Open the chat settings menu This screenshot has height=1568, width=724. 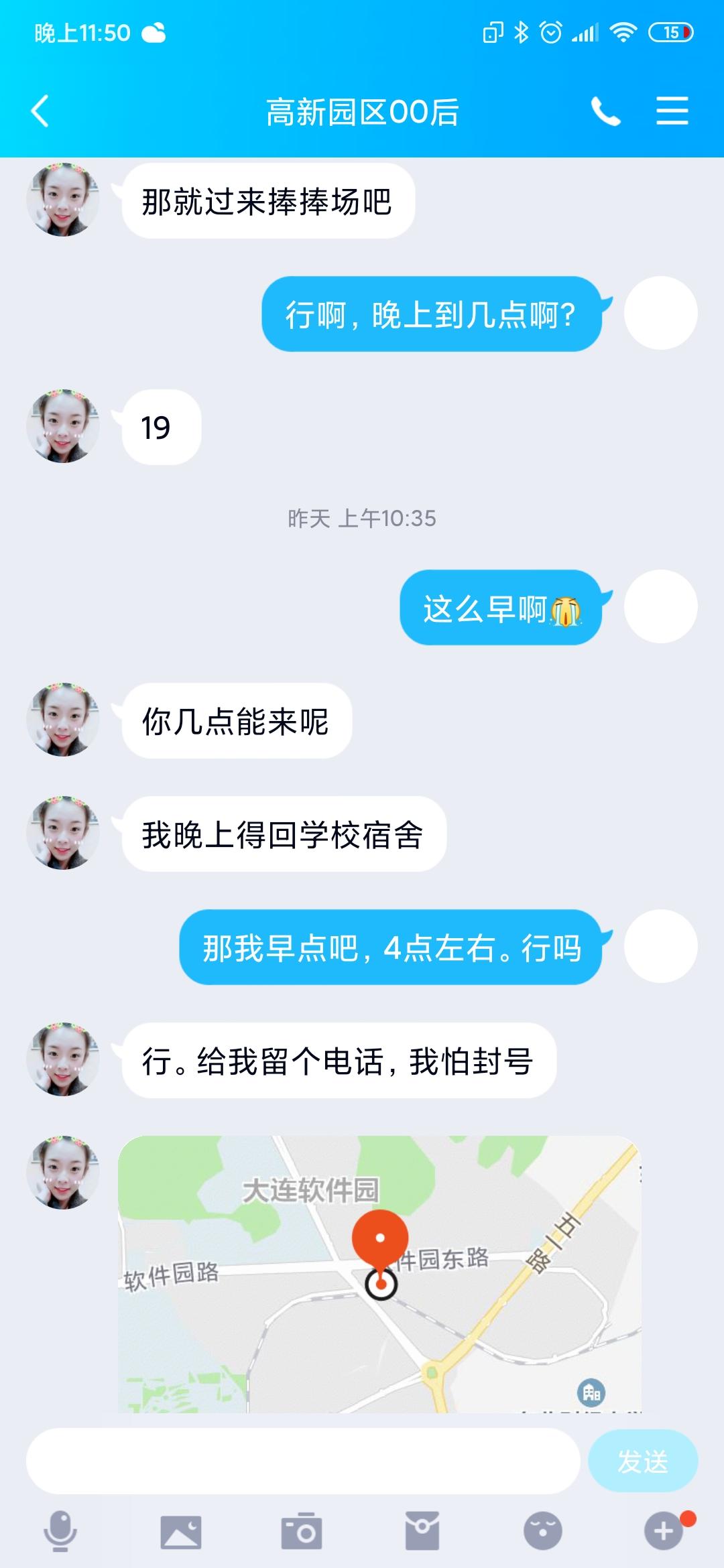point(672,111)
